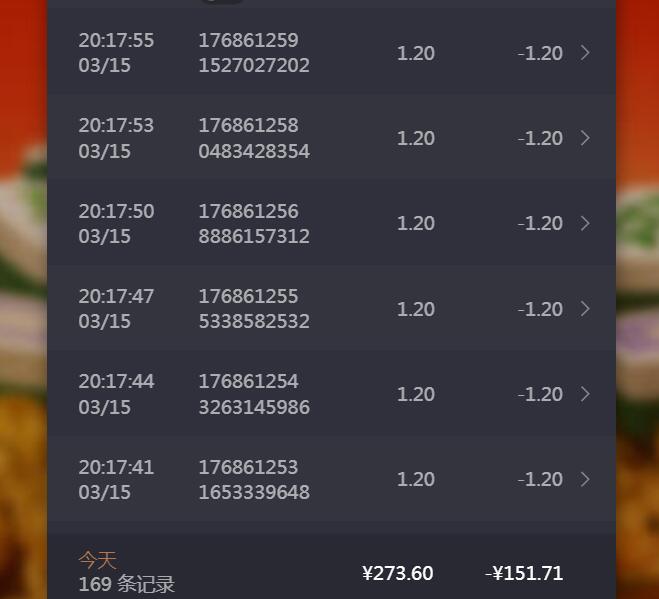Open the record from 20:17:47
The width and height of the screenshot is (659, 599).
330,309
